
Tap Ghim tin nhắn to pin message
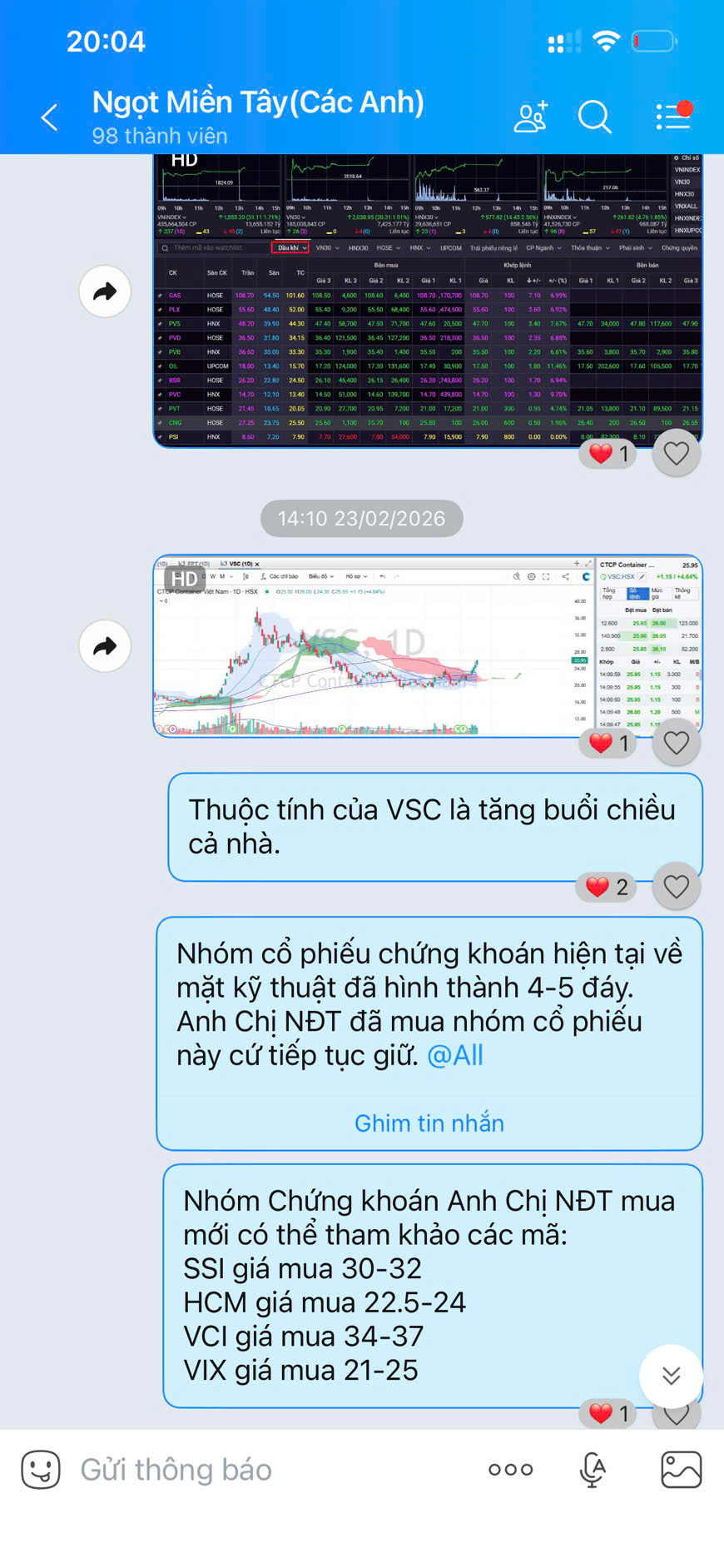coord(429,1123)
